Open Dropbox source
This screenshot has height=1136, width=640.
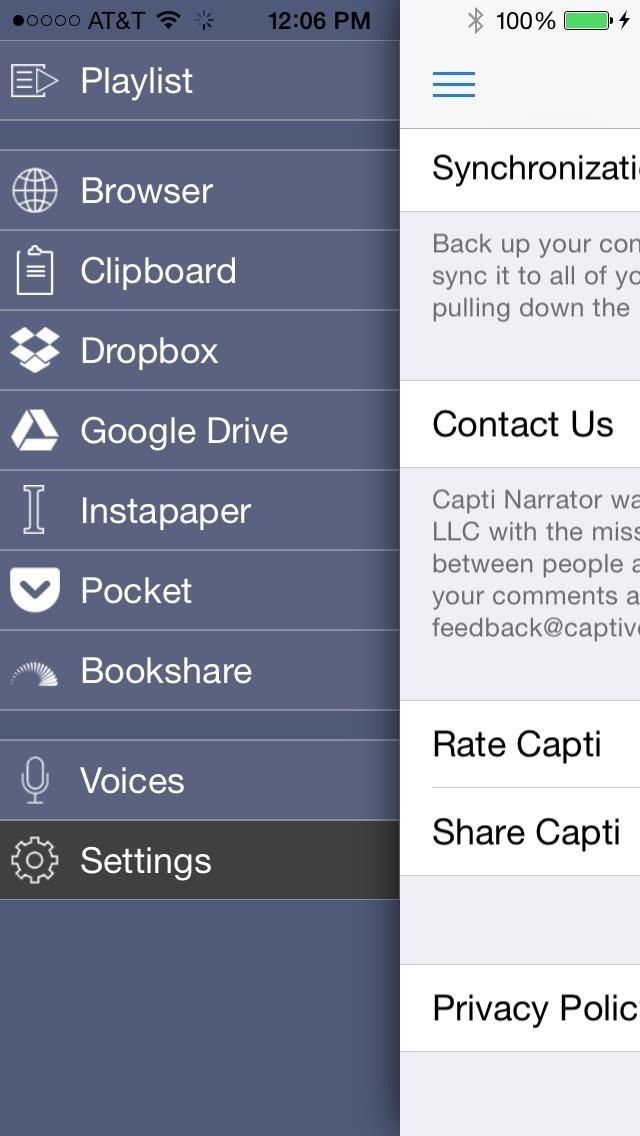tap(148, 351)
